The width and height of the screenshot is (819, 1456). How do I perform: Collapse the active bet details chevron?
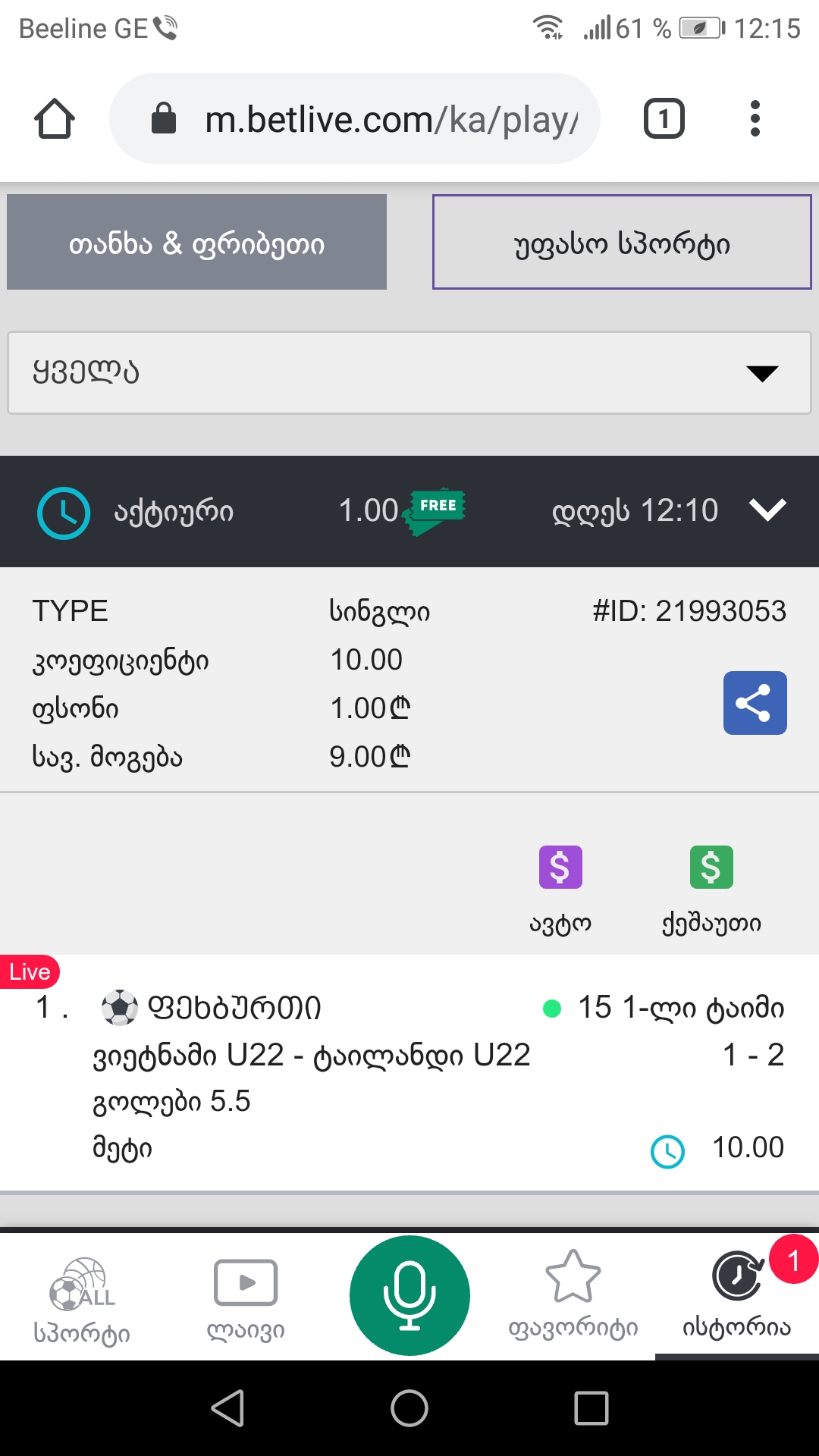coord(768,510)
